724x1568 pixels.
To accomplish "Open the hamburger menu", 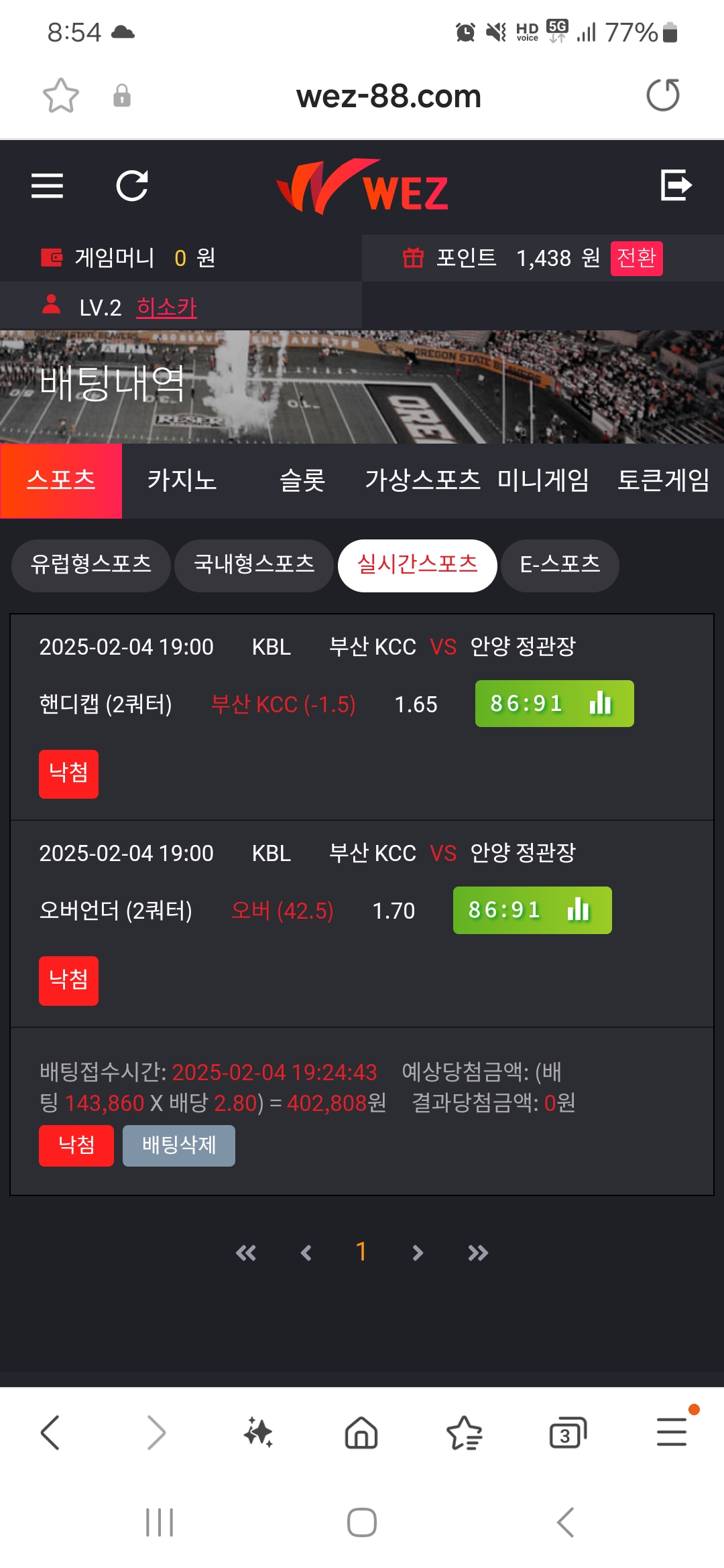I will click(47, 186).
